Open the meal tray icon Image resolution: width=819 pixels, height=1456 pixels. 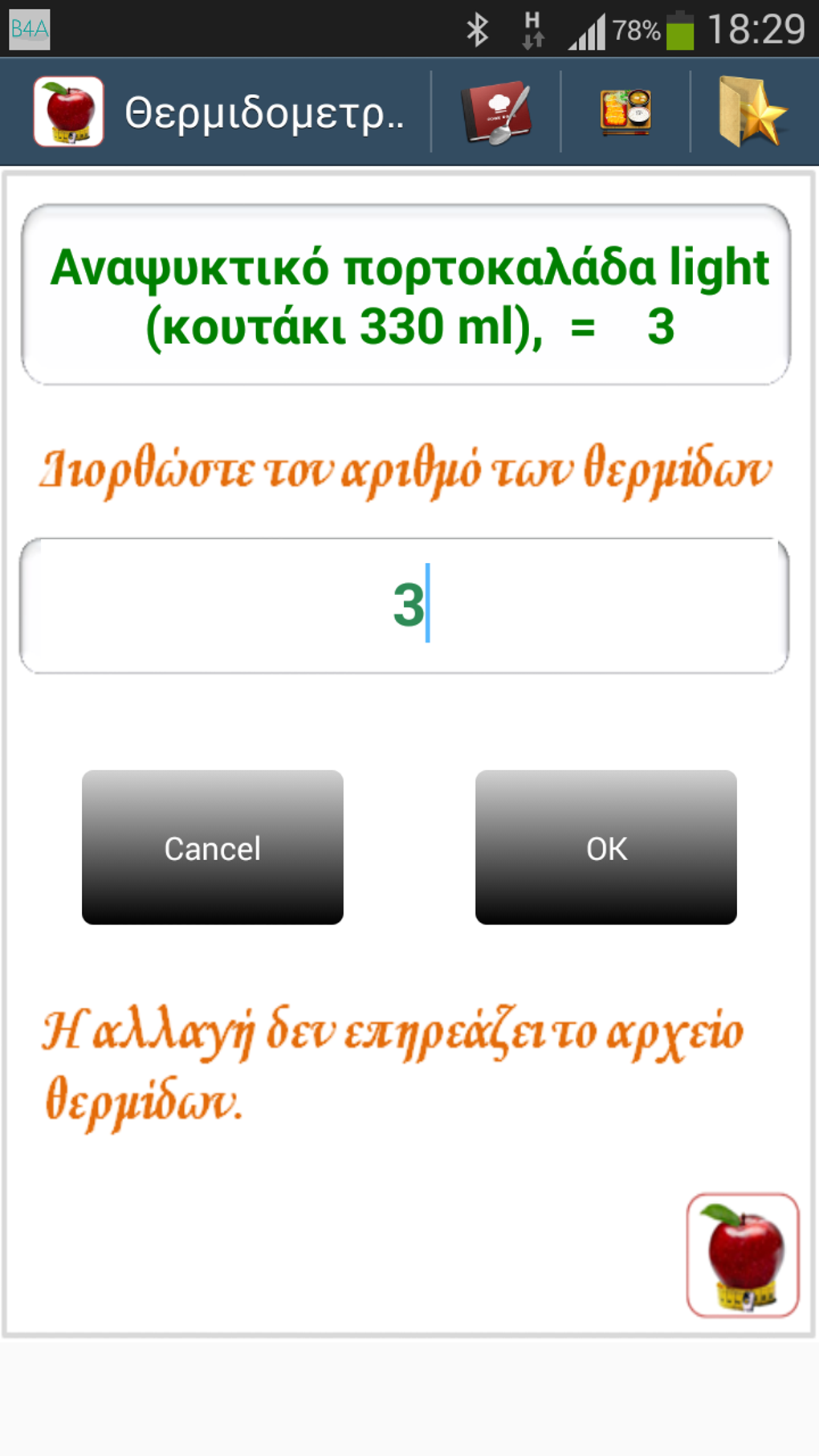(625, 112)
